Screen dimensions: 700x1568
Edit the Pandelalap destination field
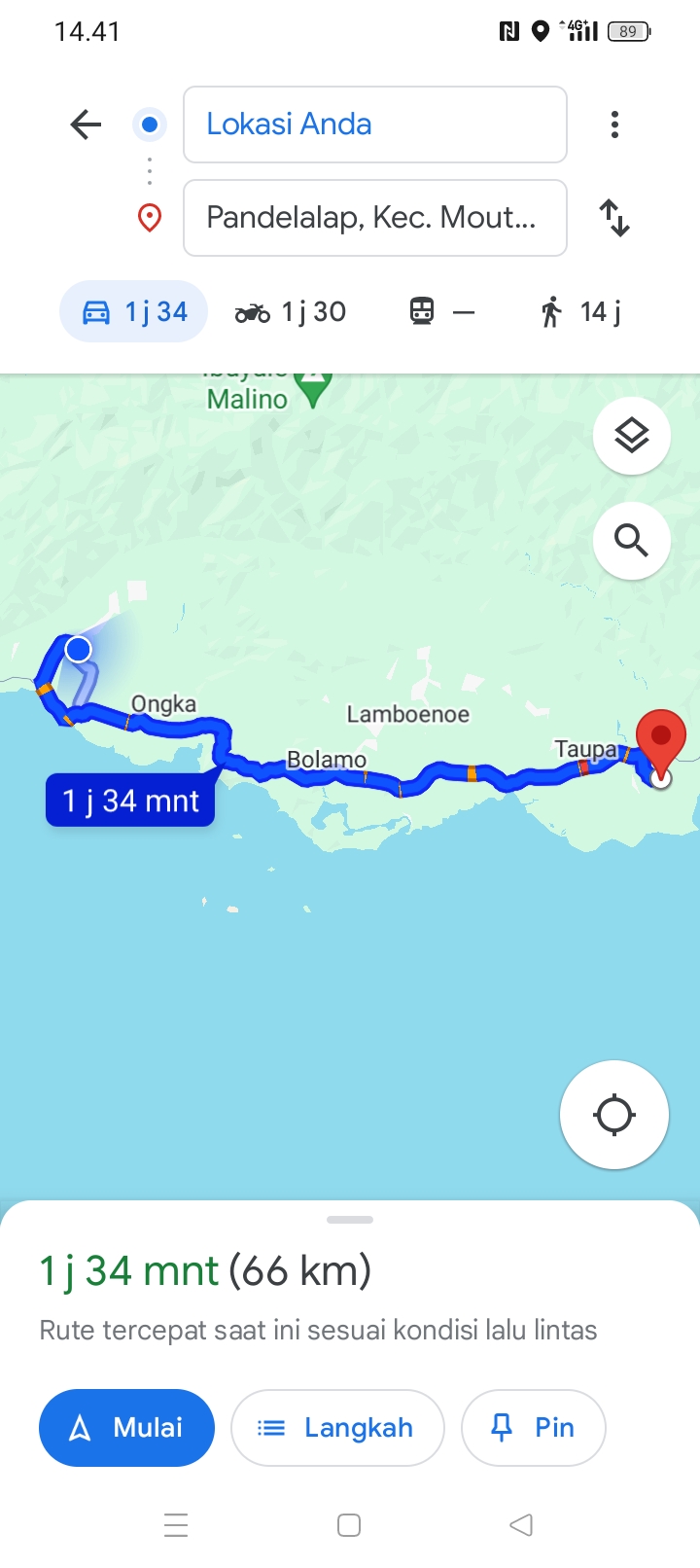(374, 218)
